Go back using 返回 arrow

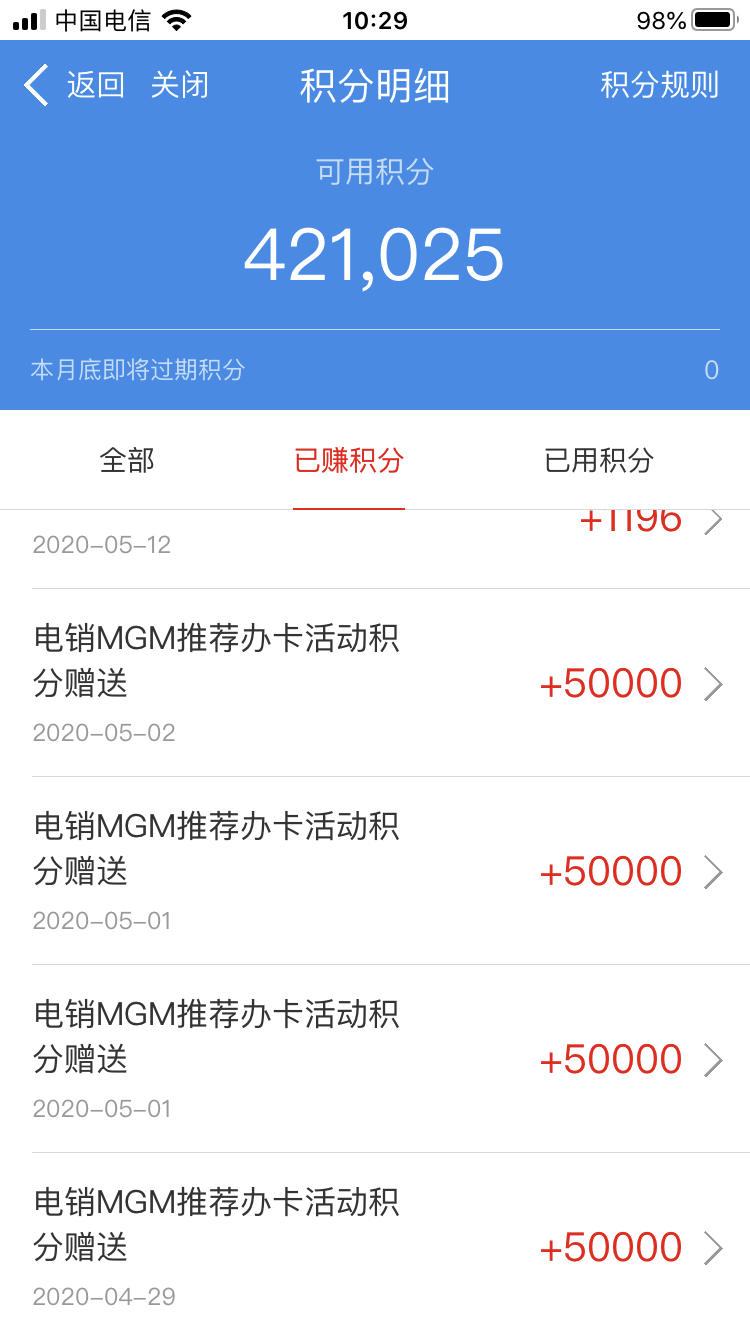coord(74,86)
